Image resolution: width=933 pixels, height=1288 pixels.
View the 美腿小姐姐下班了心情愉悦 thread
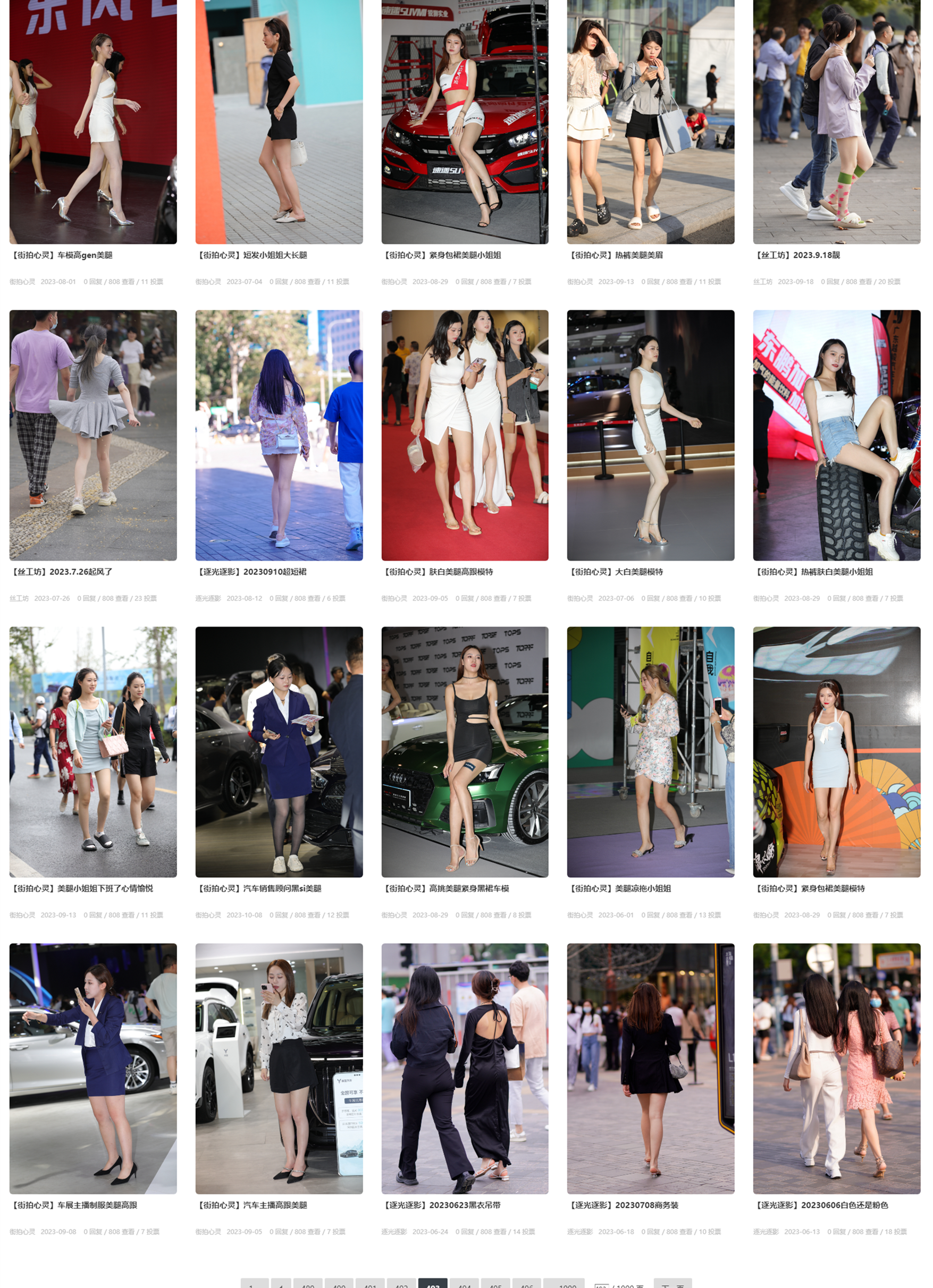pyautogui.click(x=82, y=888)
